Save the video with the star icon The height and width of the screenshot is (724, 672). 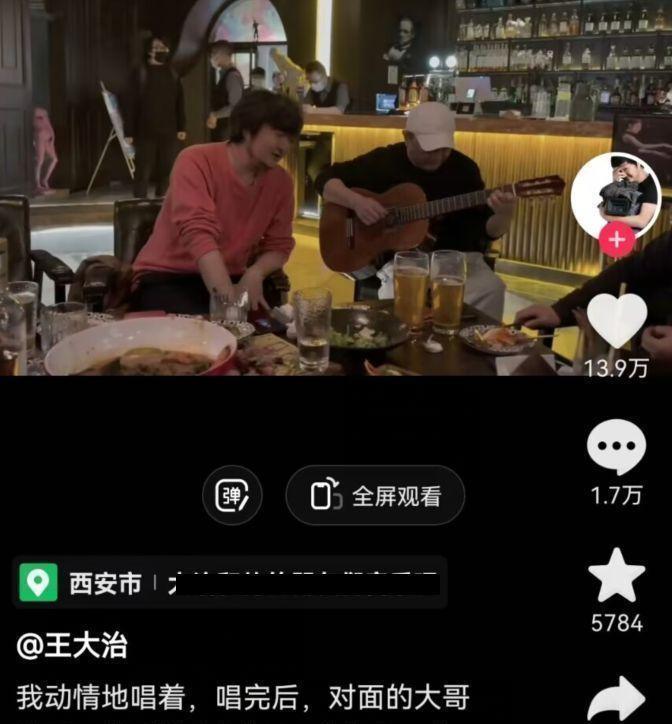(616, 575)
